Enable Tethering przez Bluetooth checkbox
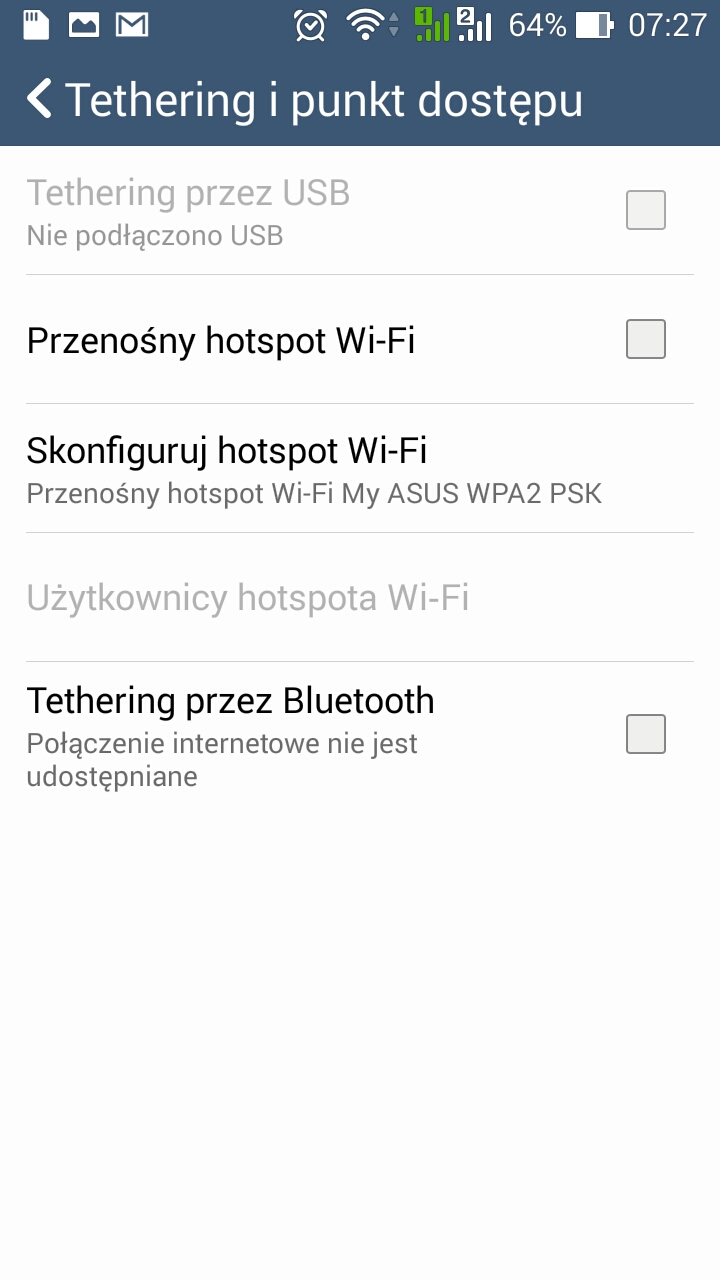Screen dimensions: 720x1280 (x=645, y=734)
